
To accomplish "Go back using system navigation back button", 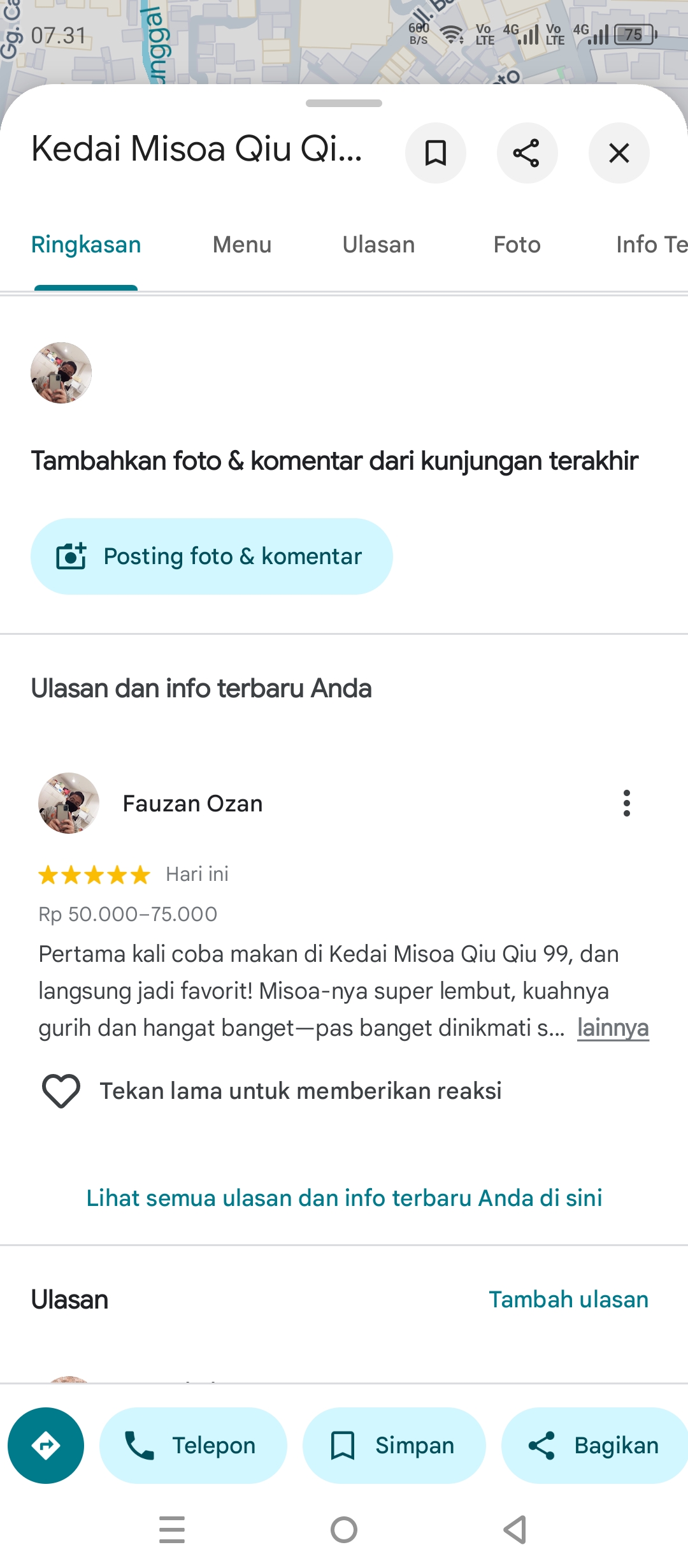I will [x=515, y=1530].
